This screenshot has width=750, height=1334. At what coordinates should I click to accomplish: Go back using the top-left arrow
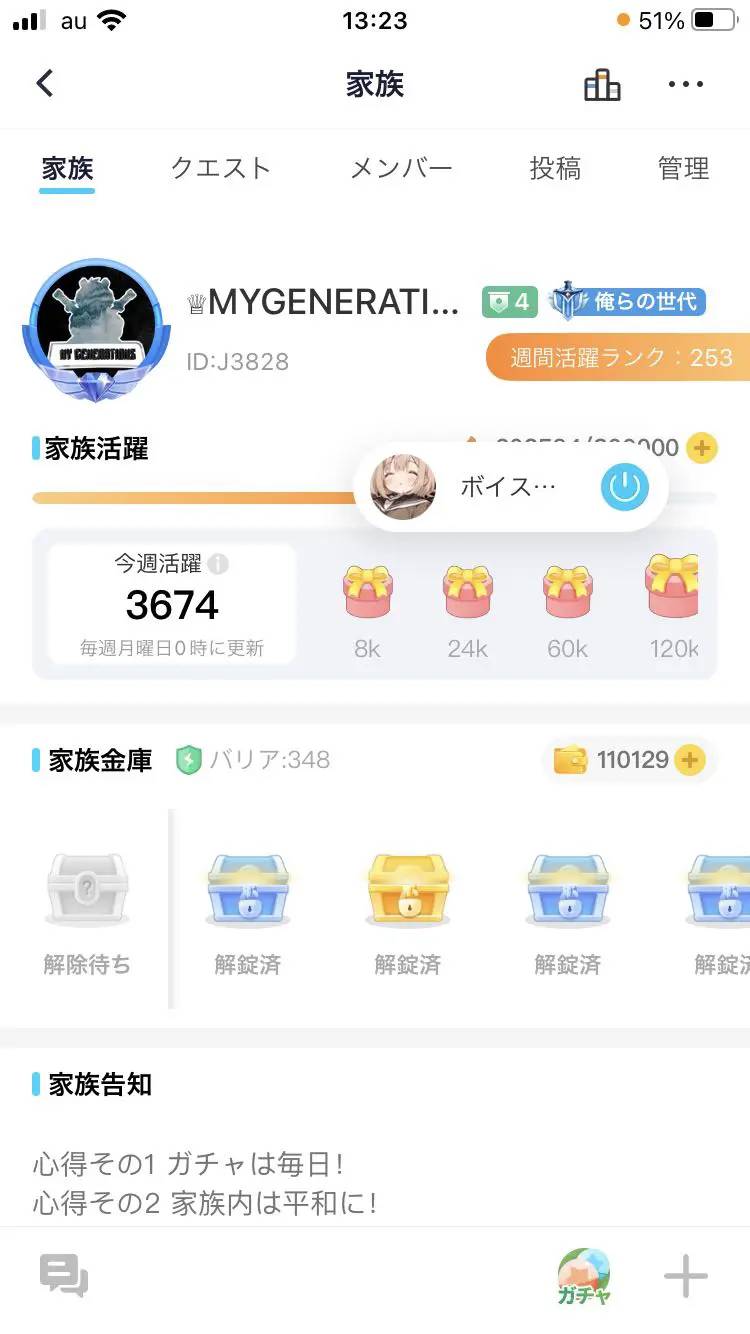pos(45,84)
